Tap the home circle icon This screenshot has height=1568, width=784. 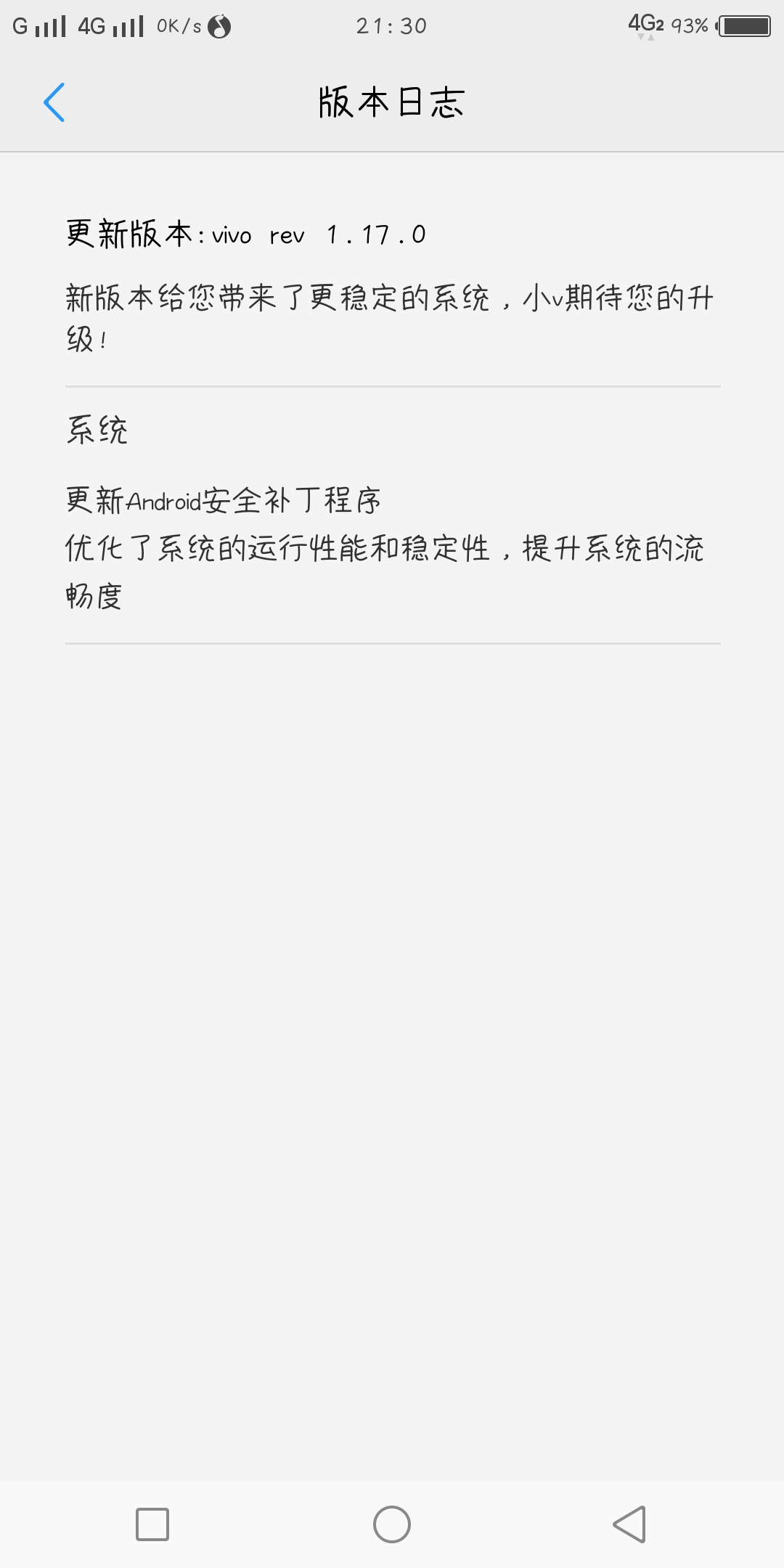point(392,1522)
